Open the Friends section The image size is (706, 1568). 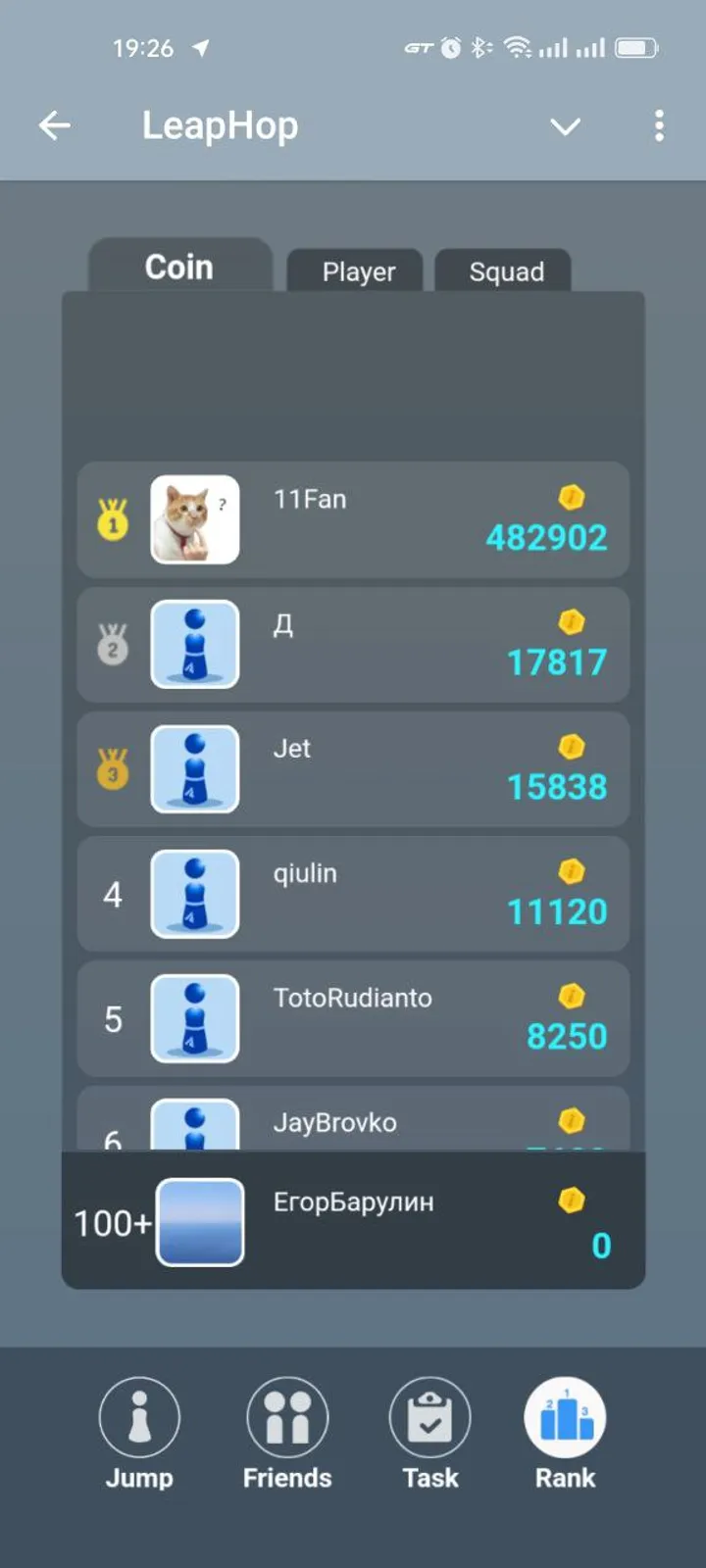point(286,1431)
